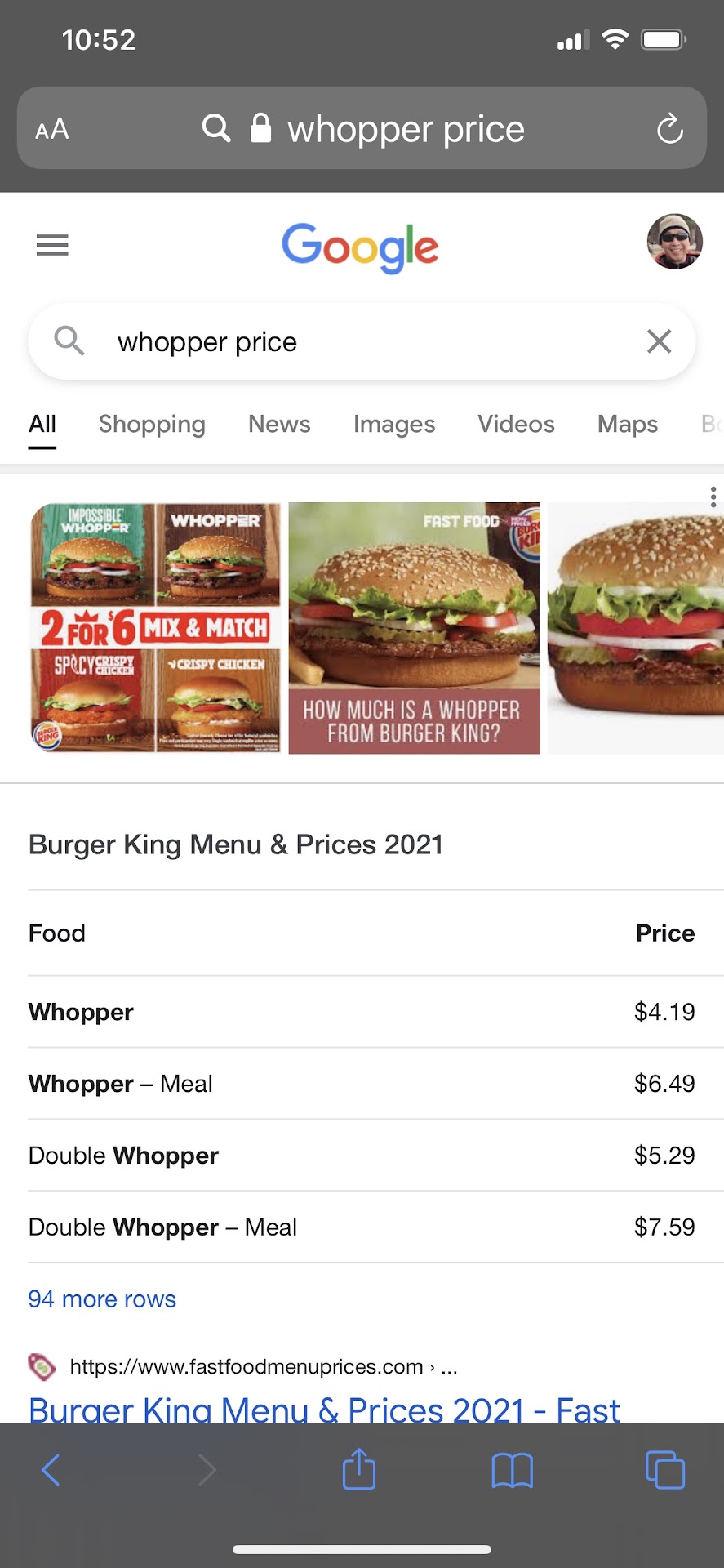Viewport: 724px width, 1568px height.
Task: Show all open Safari tabs
Action: [x=664, y=1470]
